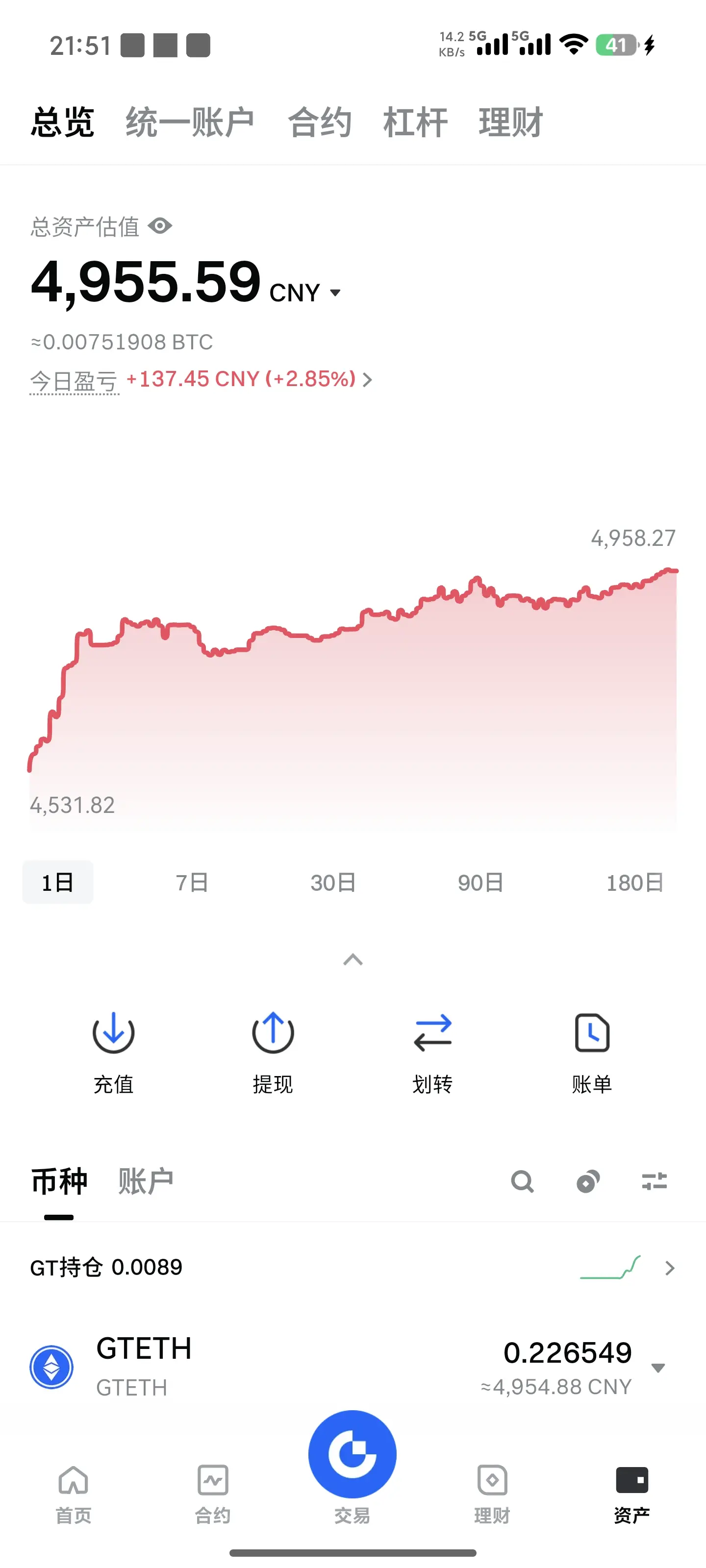
Task: Open the 理财 top tab
Action: coord(510,122)
